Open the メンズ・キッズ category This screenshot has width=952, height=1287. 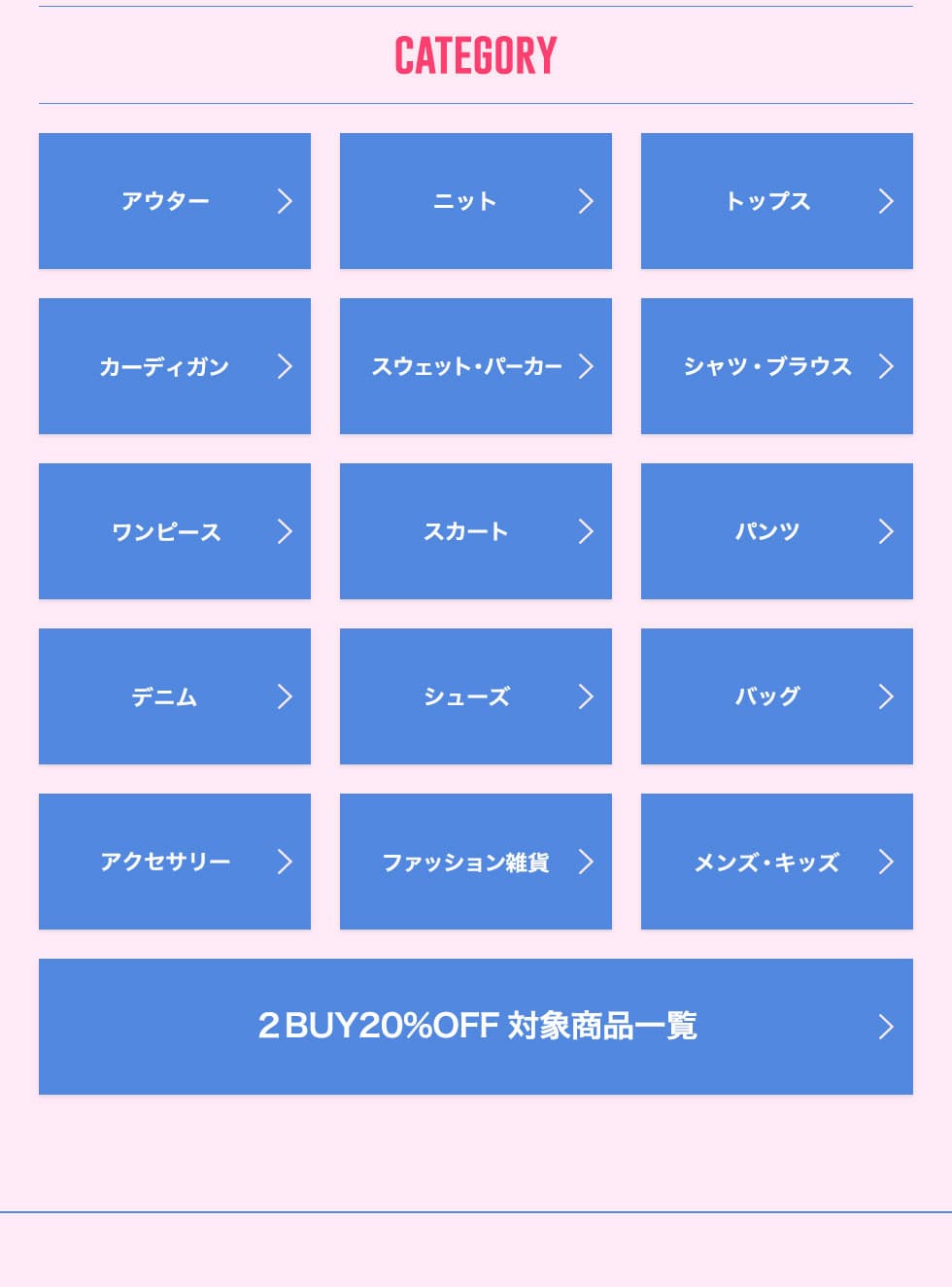pos(777,862)
